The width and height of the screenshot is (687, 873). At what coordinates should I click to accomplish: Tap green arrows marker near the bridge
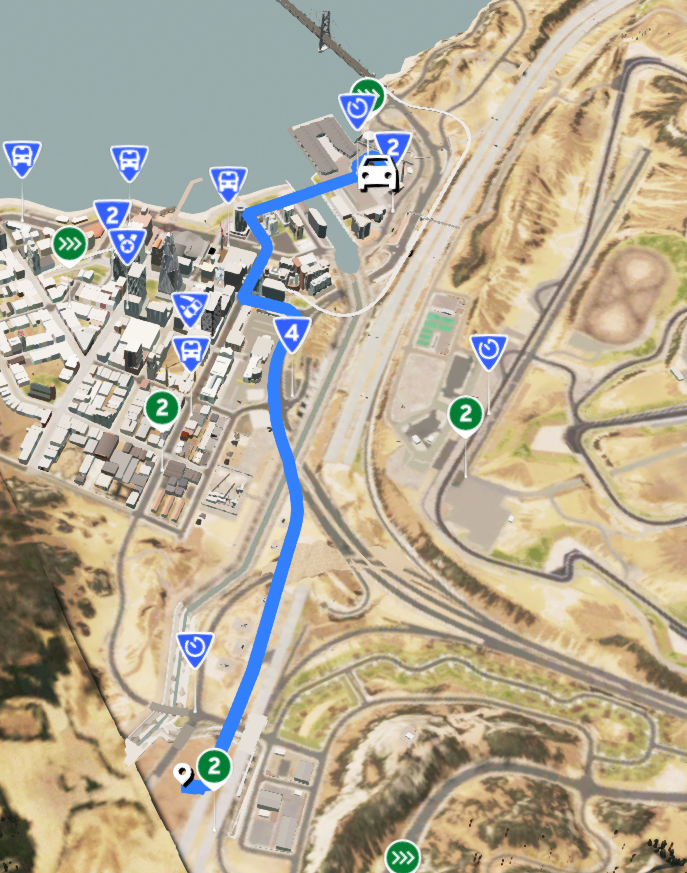[x=370, y=94]
